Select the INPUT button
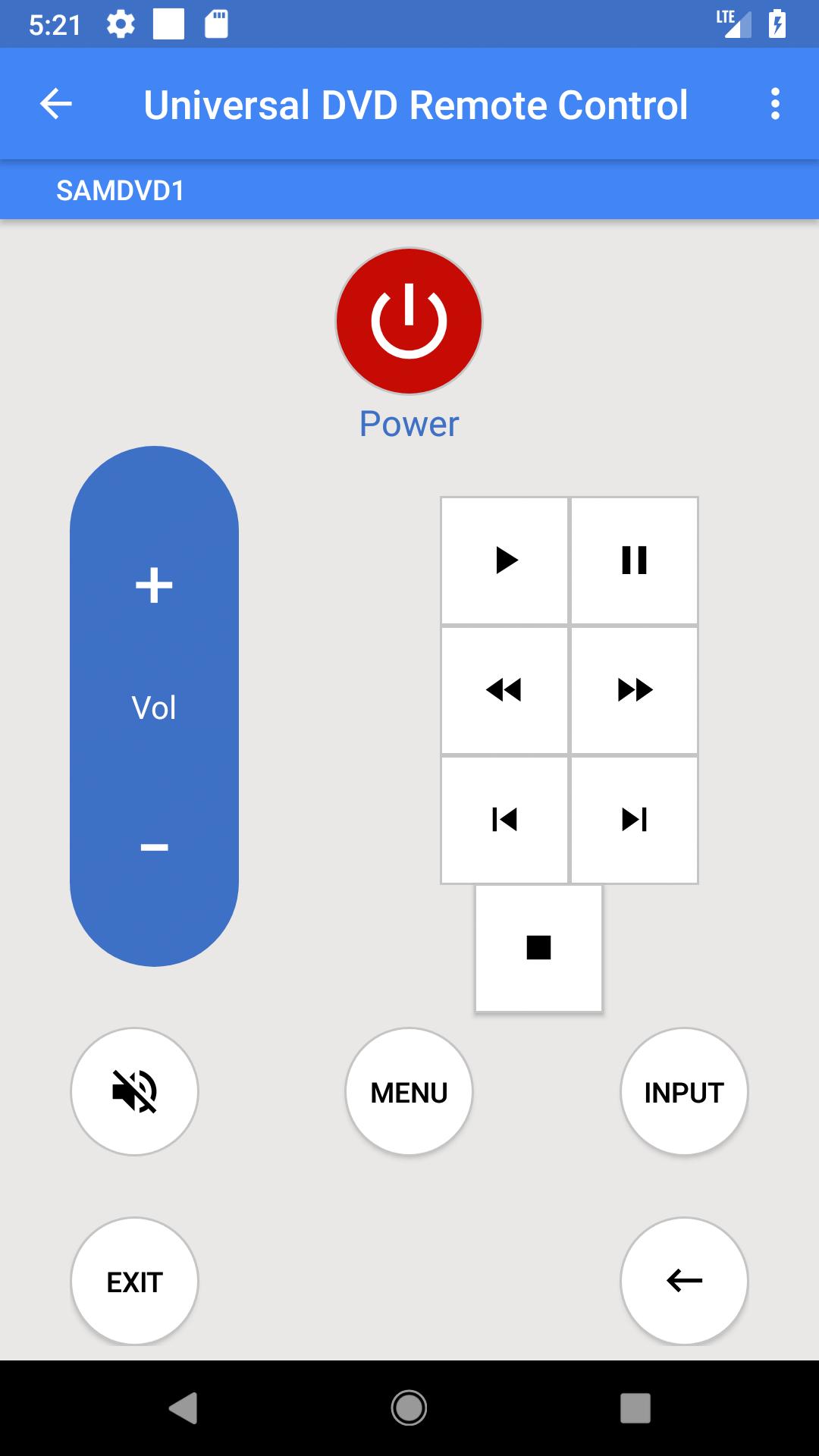Screen dimensions: 819x1456 pos(684,1092)
